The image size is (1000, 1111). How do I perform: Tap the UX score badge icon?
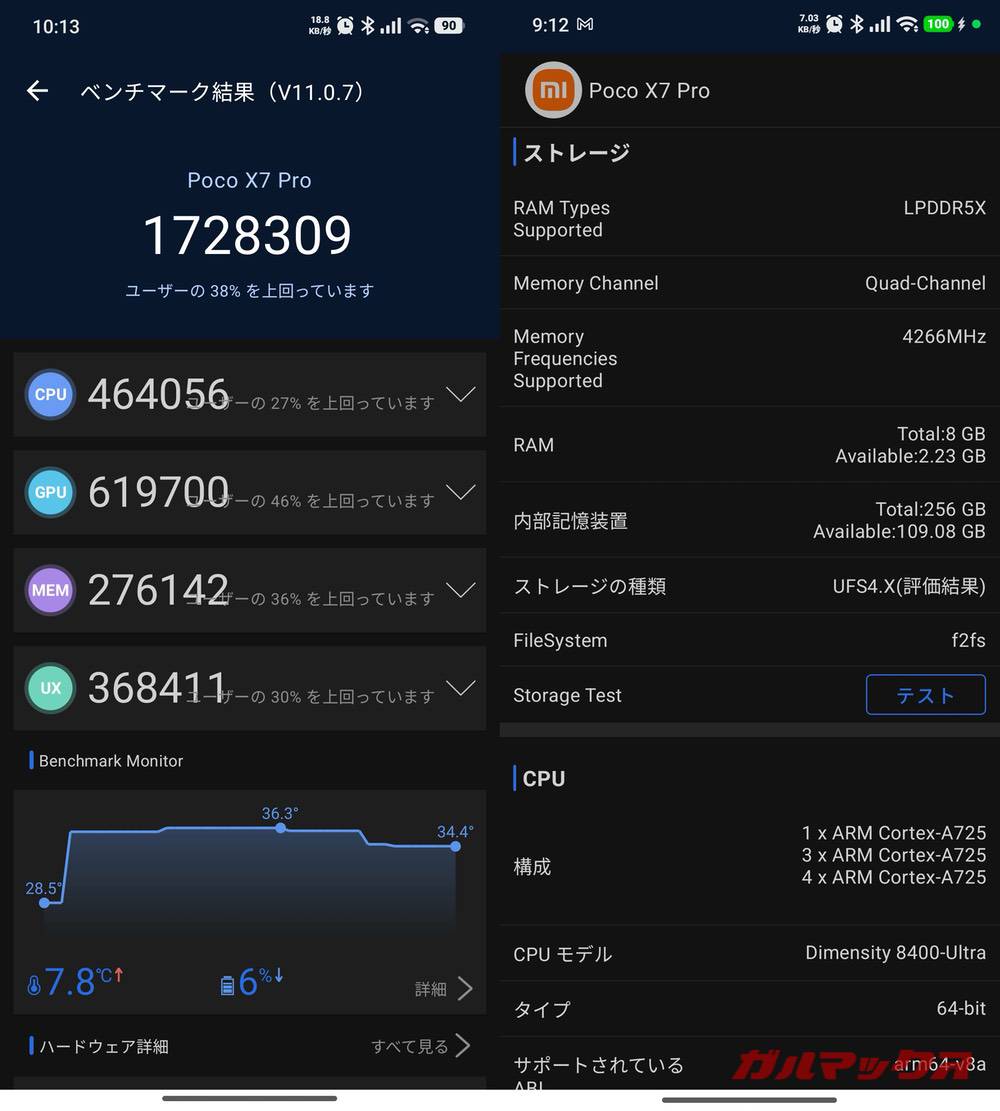[x=50, y=688]
